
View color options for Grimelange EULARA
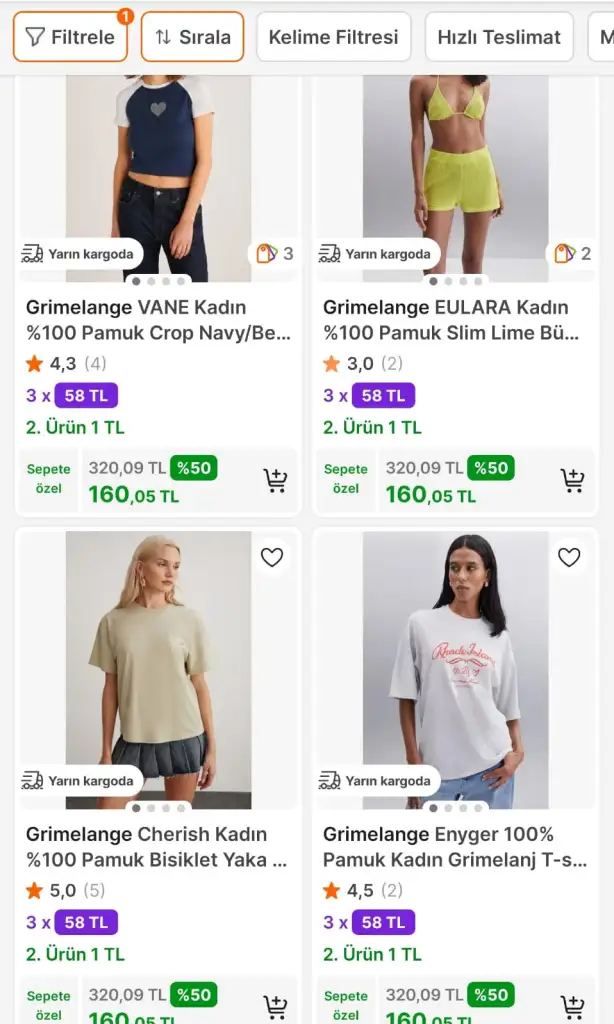(x=572, y=254)
